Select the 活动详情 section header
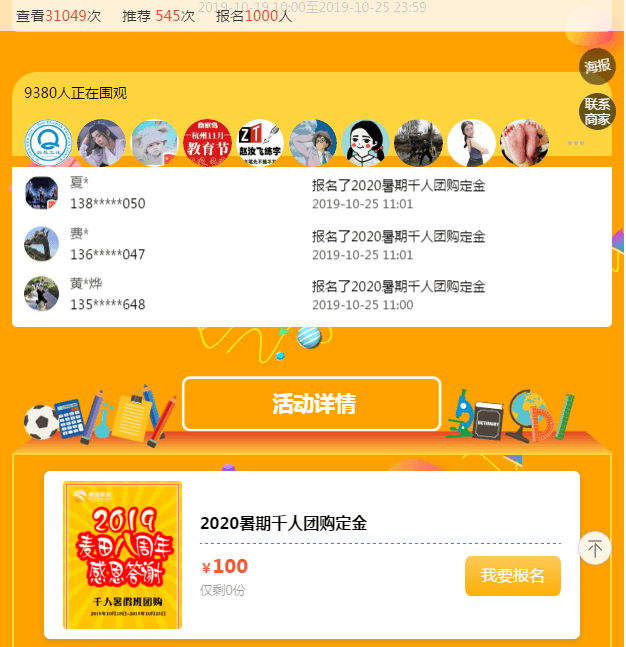 click(311, 404)
